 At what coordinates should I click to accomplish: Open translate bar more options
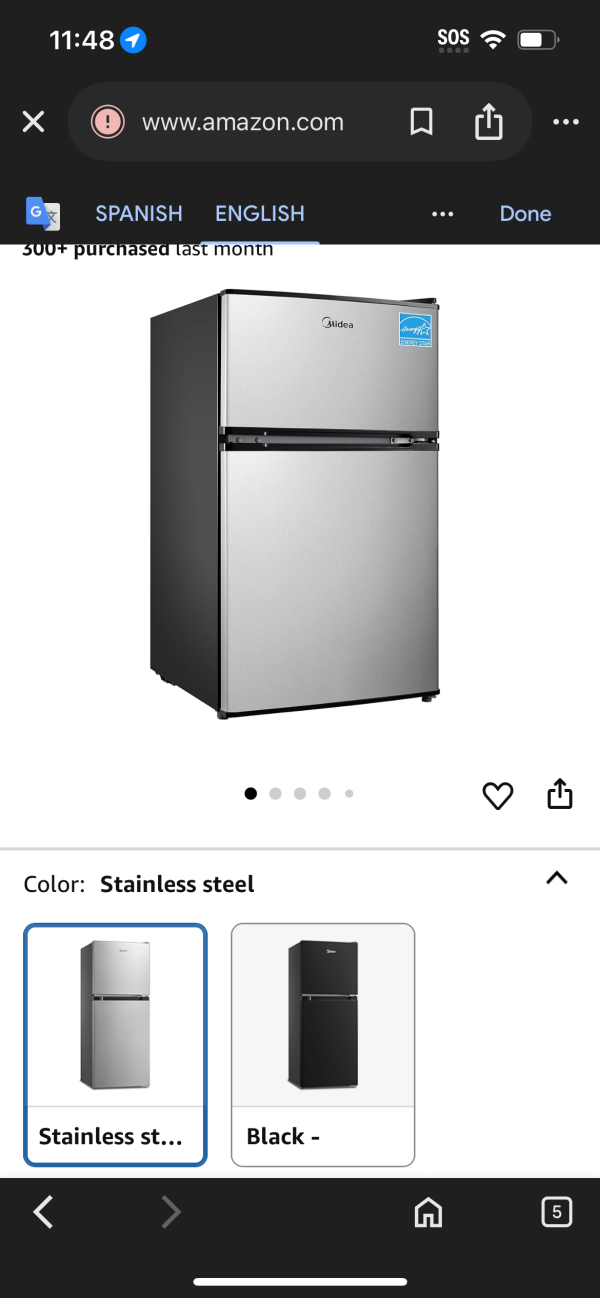[x=442, y=213]
